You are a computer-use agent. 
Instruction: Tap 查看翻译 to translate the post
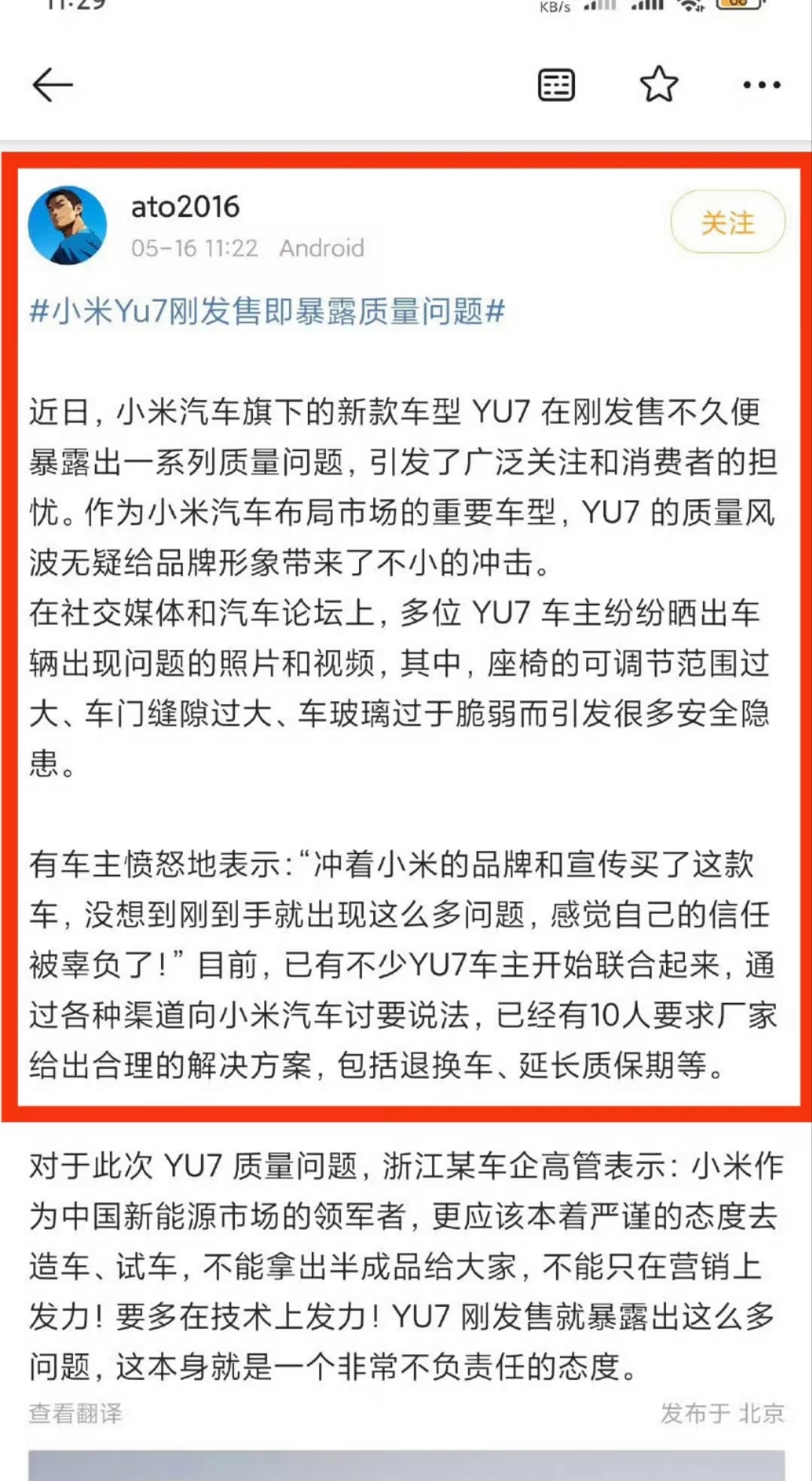point(75,1413)
